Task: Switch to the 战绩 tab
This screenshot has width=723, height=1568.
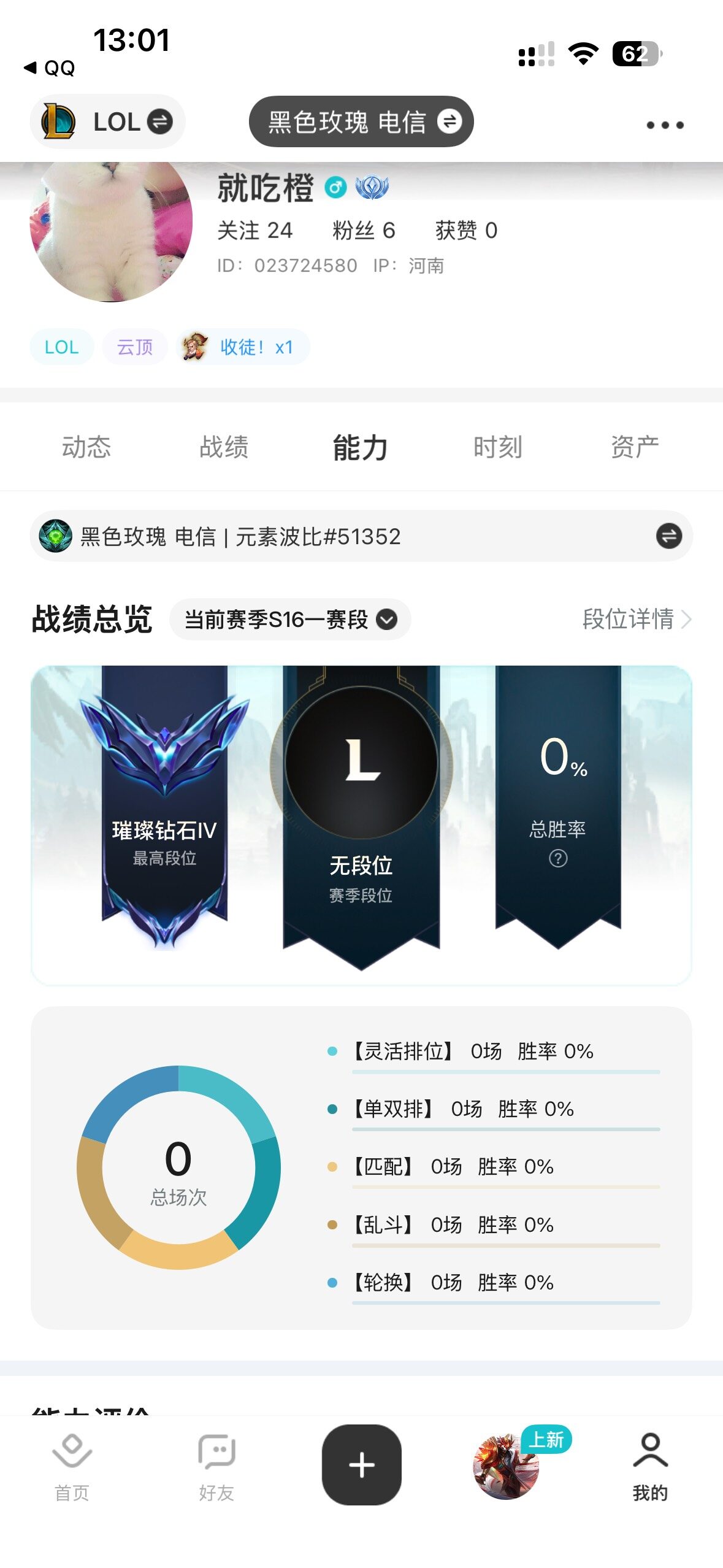Action: click(223, 447)
